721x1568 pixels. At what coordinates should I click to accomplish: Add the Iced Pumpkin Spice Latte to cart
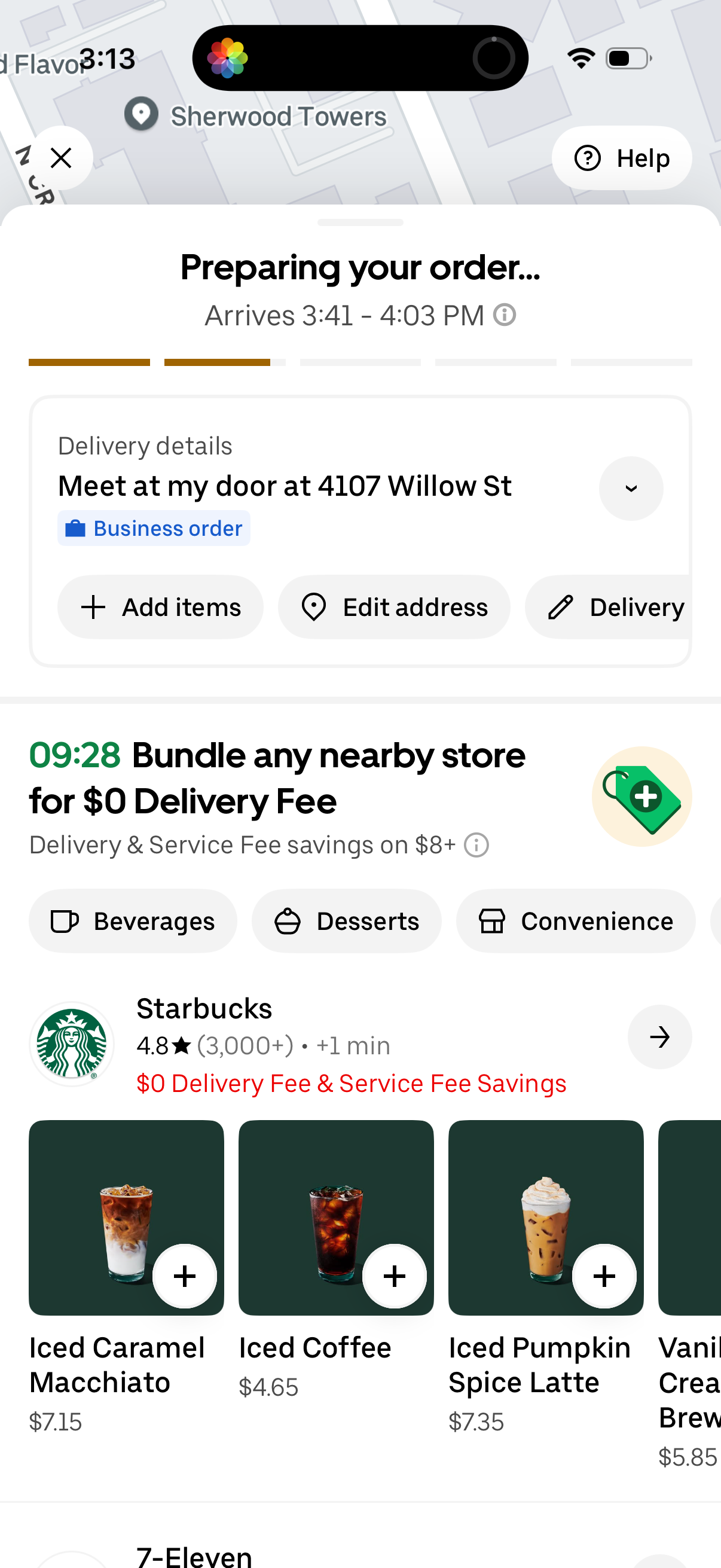603,1276
